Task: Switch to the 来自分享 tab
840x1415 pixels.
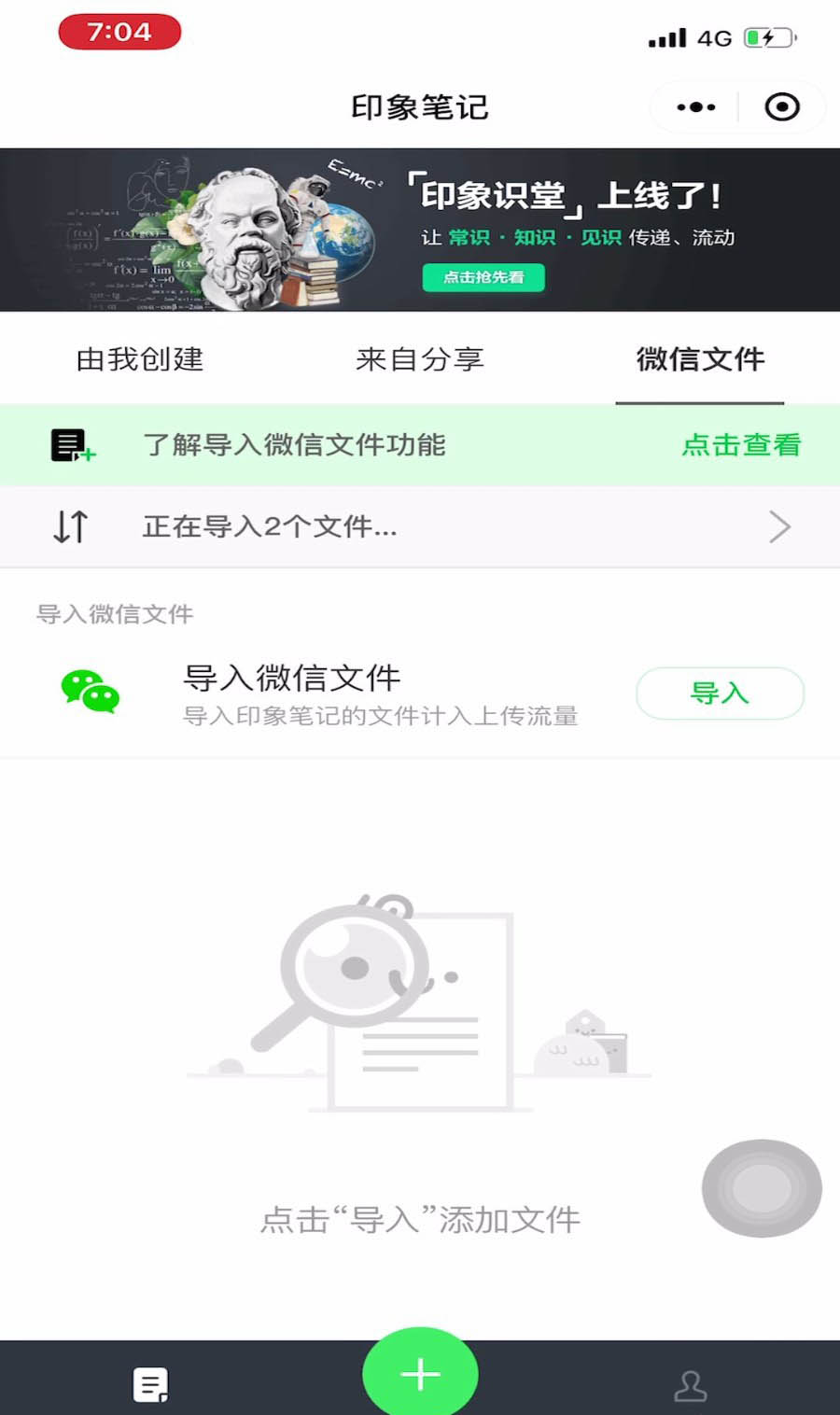Action: [x=420, y=359]
